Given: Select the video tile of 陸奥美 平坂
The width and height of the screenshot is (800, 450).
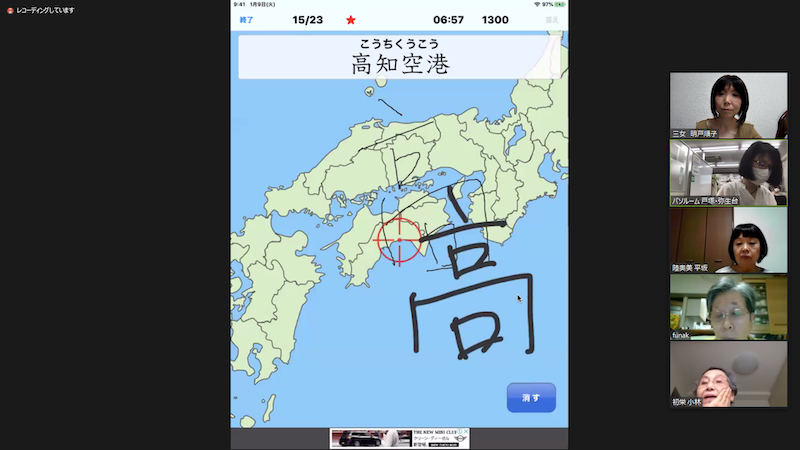Looking at the screenshot, I should click(x=728, y=240).
